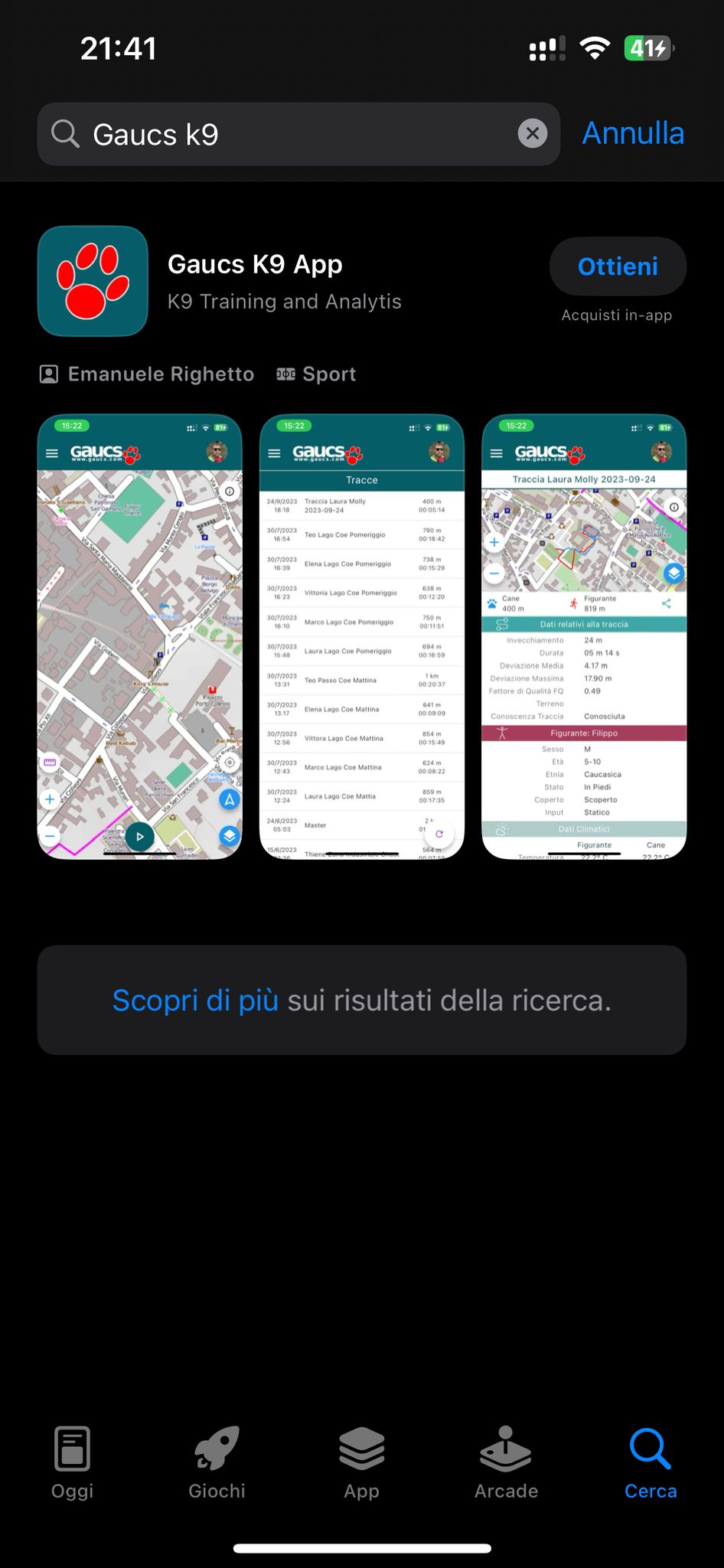Open the map screenshot preview
Screen dimensions: 724x1568
(140, 636)
